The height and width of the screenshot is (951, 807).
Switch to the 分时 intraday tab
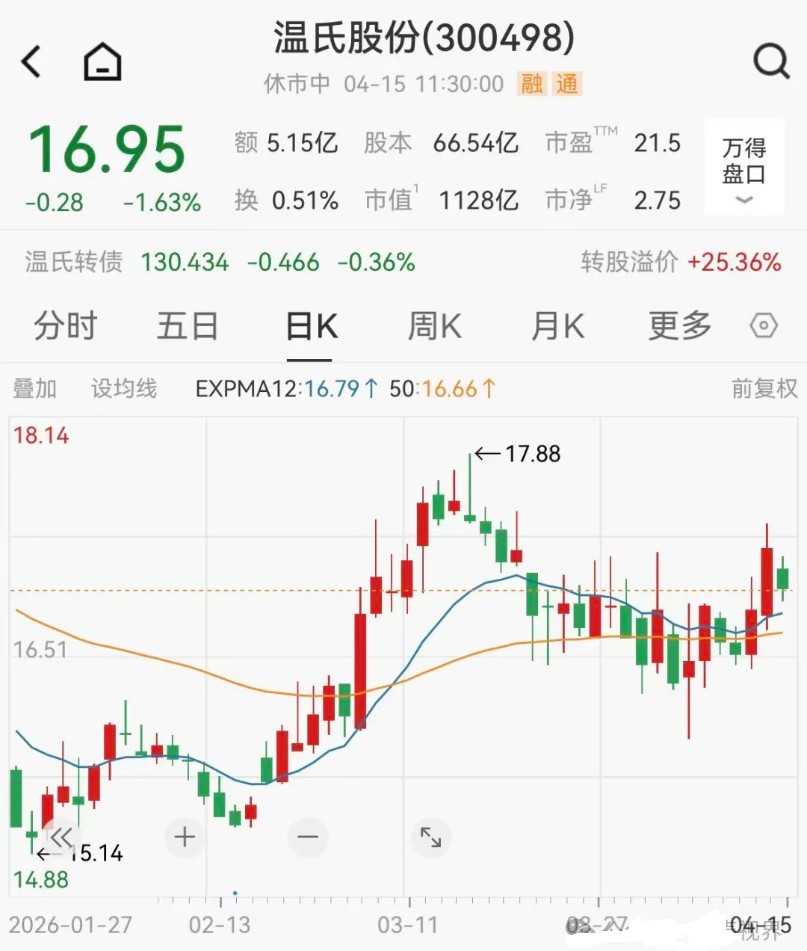tap(65, 325)
